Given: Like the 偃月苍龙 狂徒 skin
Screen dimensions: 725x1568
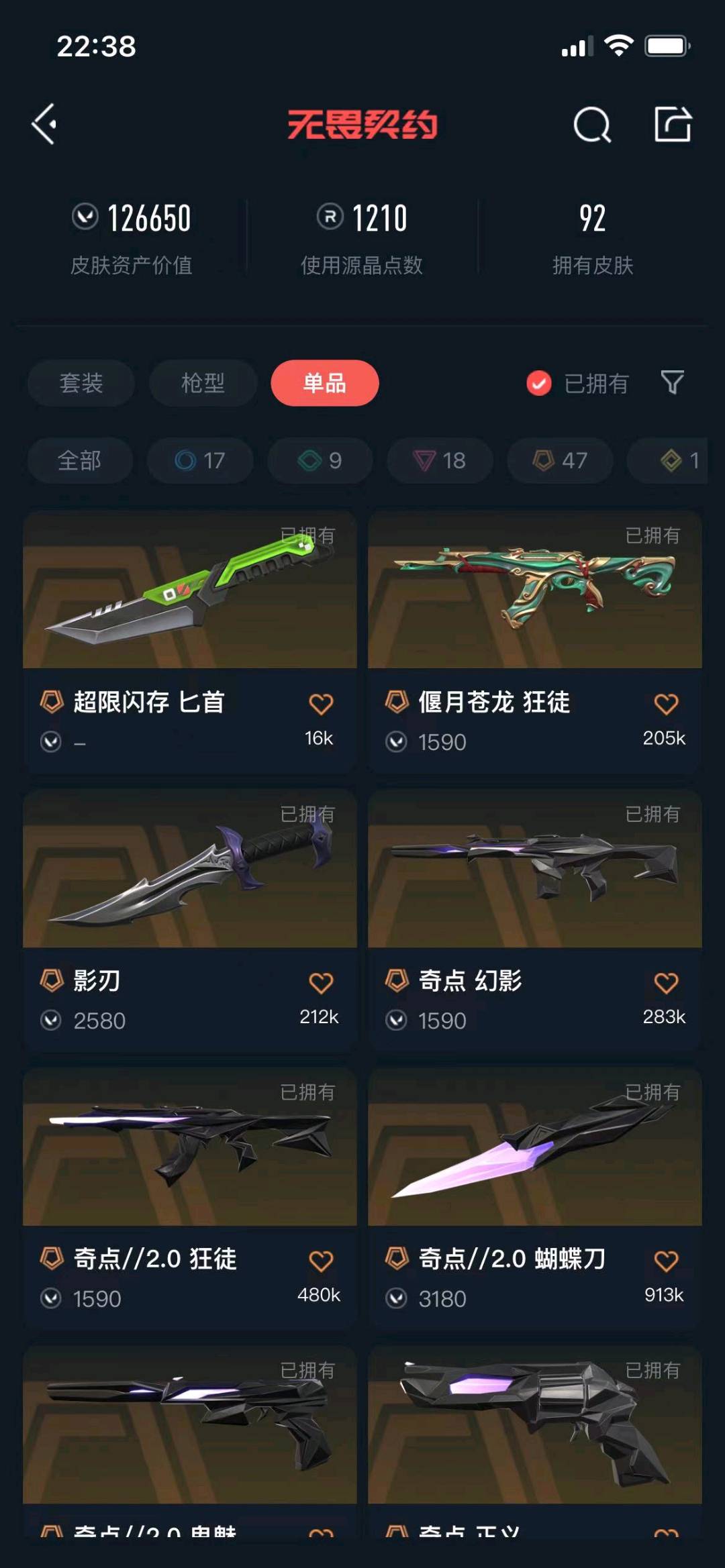Looking at the screenshot, I should point(666,704).
